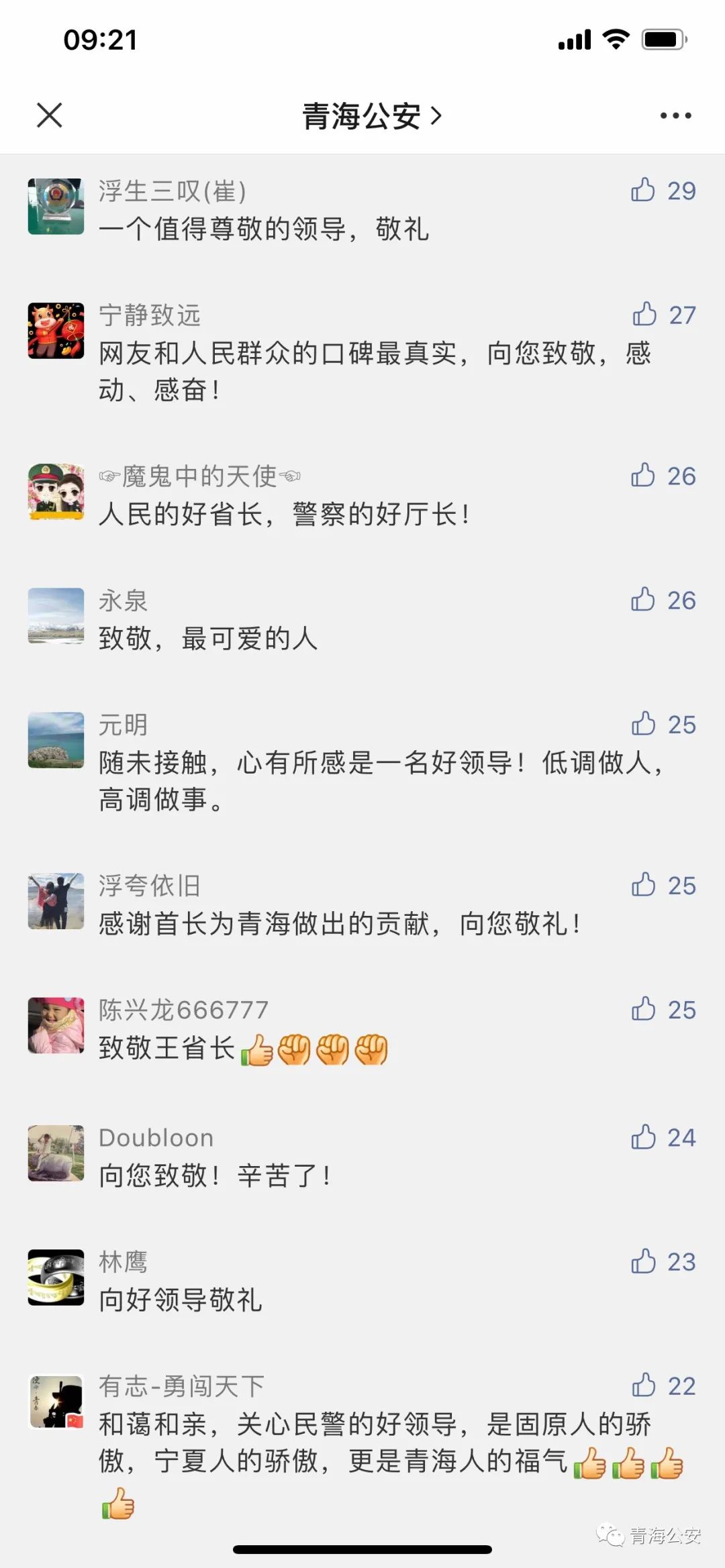Like Doubloon's comment
The height and width of the screenshot is (1568, 725).
click(x=643, y=1137)
